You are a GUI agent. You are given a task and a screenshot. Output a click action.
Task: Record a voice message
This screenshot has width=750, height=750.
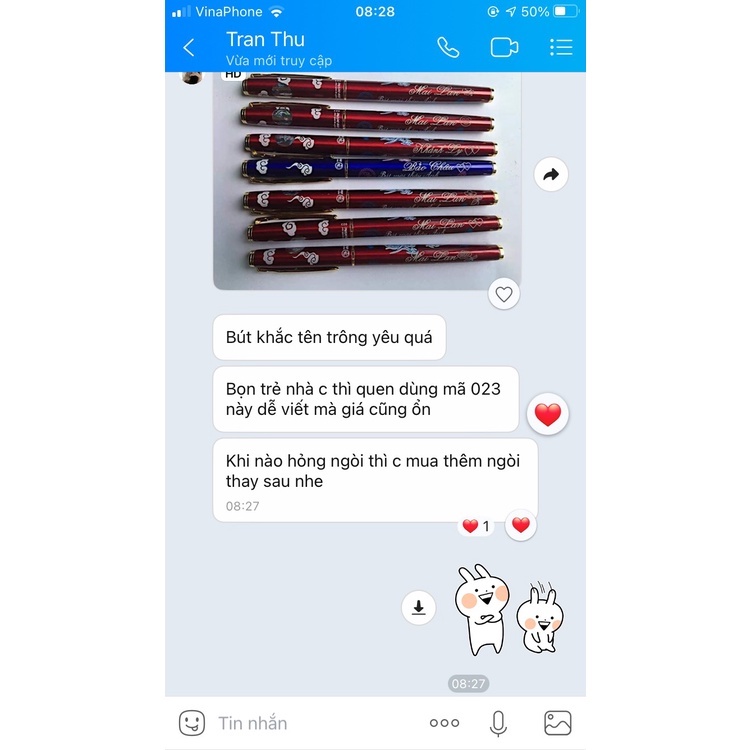pos(498,722)
